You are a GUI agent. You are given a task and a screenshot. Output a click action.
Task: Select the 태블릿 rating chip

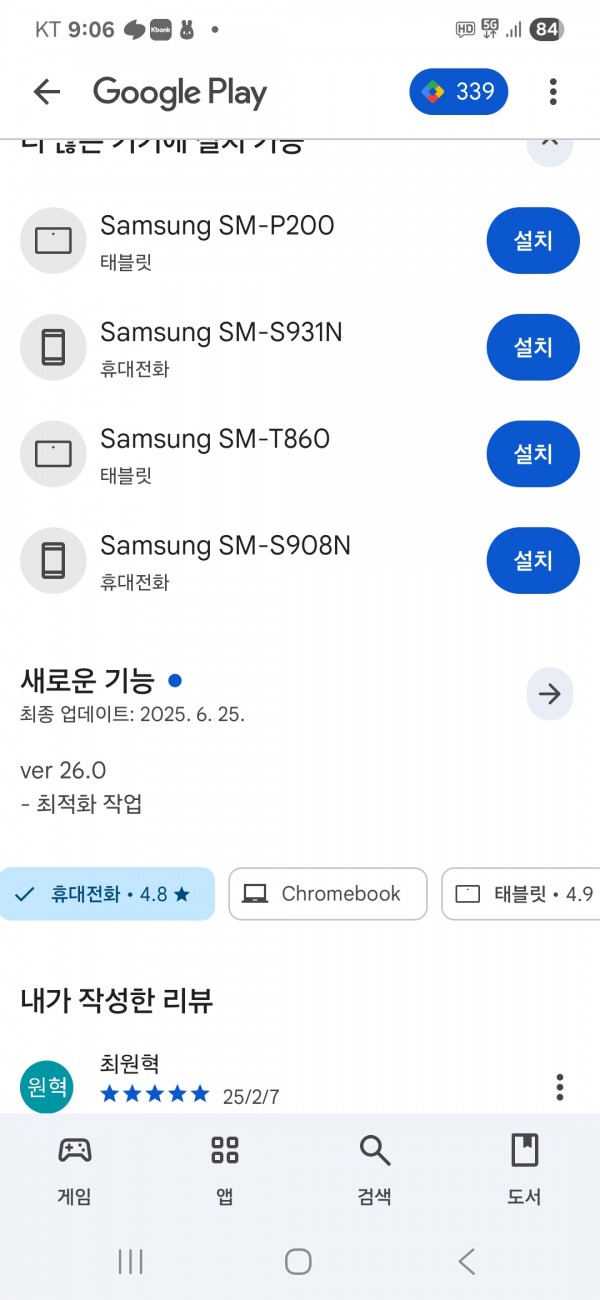coord(521,894)
